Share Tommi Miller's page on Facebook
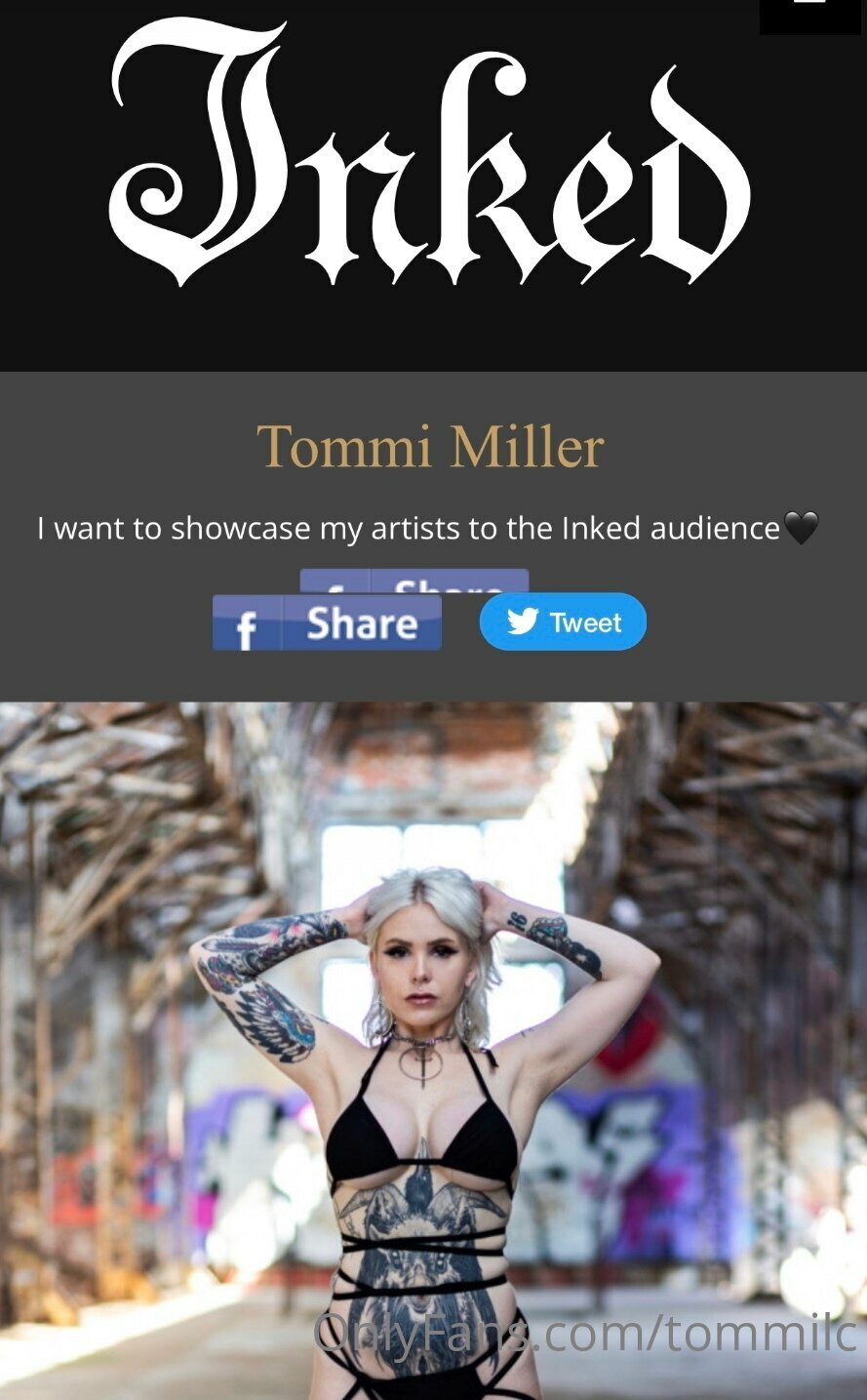Screen dimensions: 867x1400 [x=327, y=622]
